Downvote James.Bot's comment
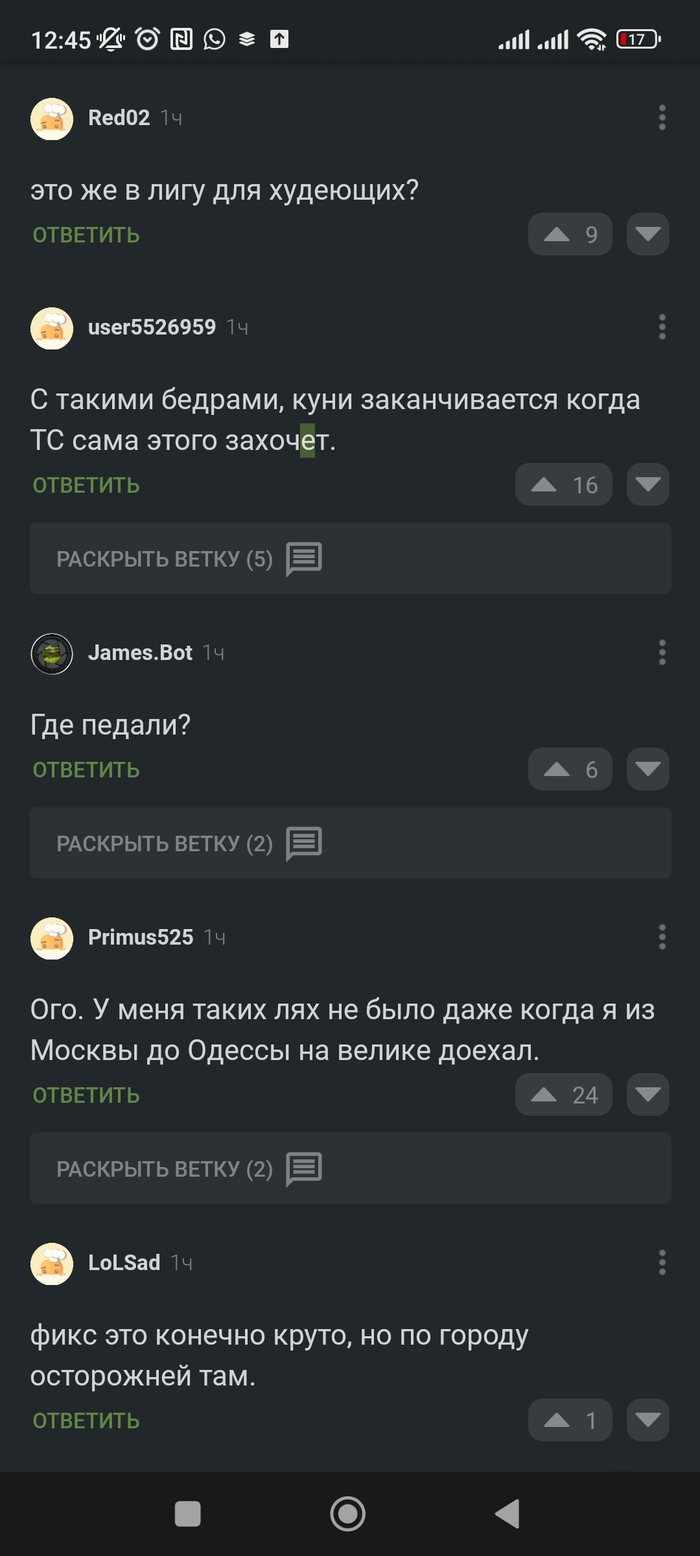This screenshot has height=1556, width=700. click(x=648, y=769)
